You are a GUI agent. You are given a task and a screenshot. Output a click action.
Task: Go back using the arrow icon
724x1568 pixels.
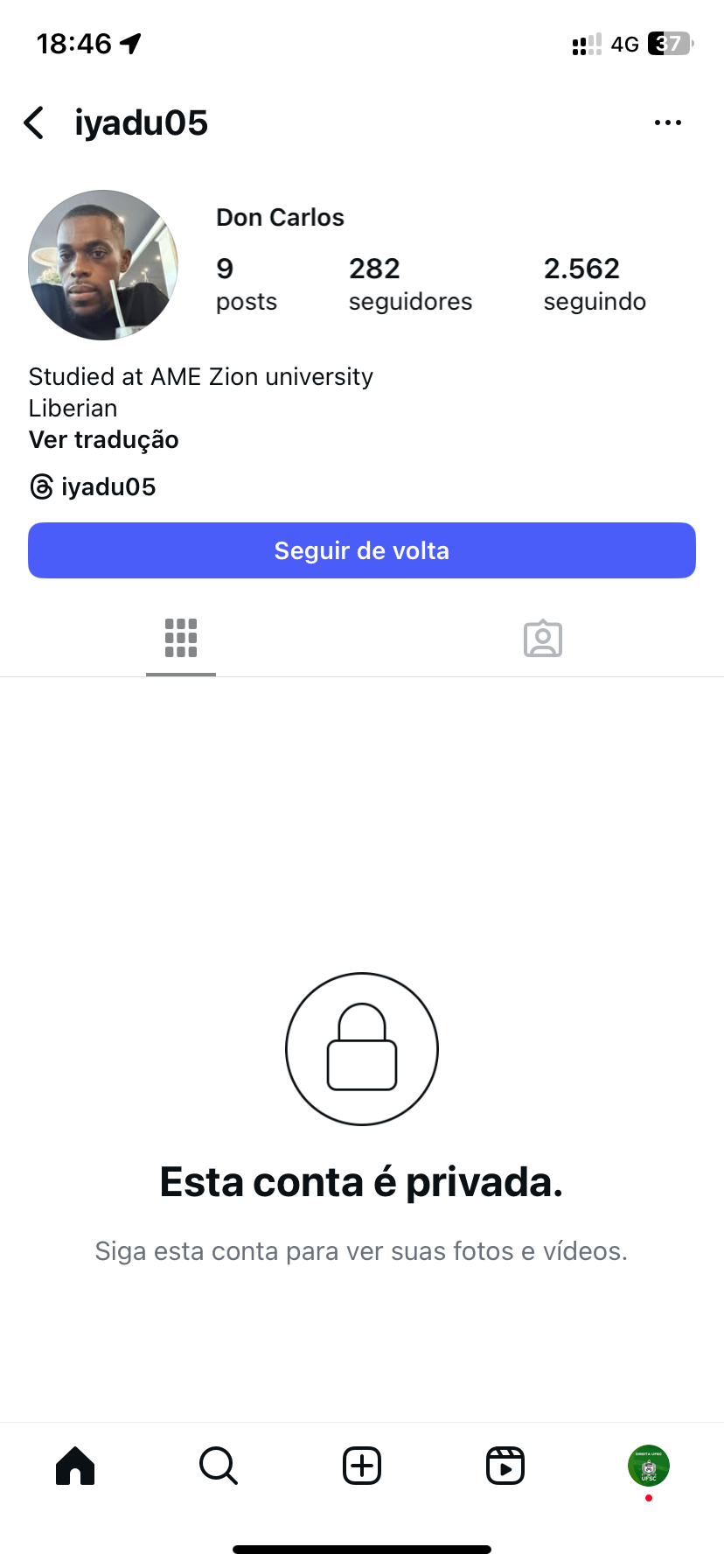[34, 123]
